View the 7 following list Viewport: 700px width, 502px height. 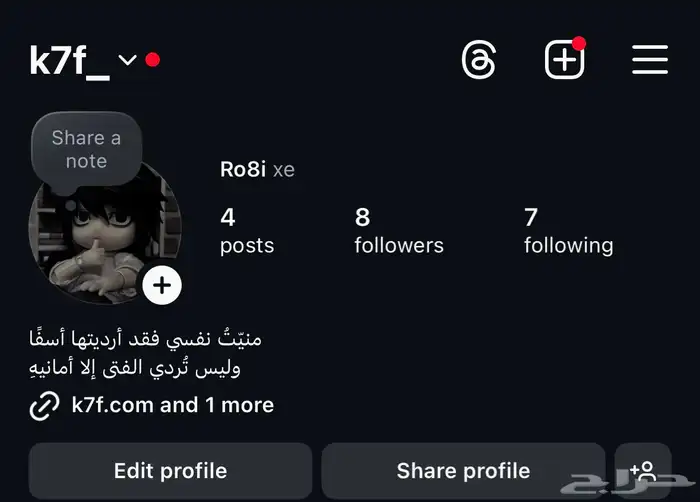pos(568,231)
